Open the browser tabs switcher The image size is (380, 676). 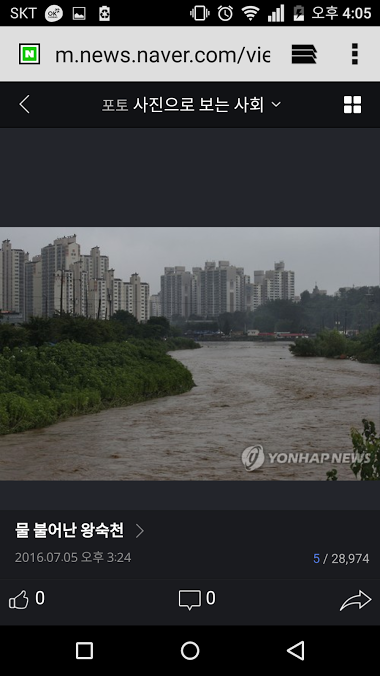pos(304,54)
